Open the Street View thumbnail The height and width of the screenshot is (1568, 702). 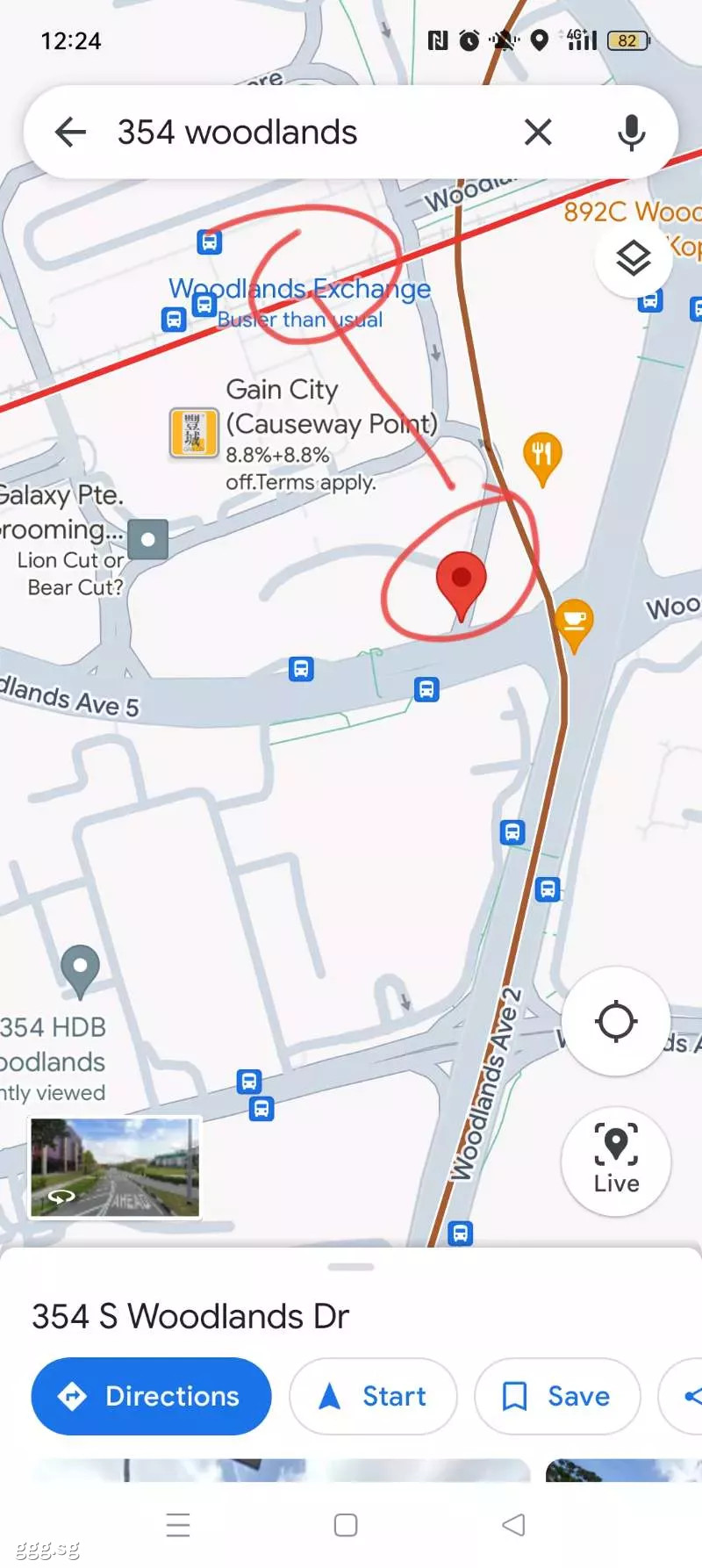coord(115,1167)
